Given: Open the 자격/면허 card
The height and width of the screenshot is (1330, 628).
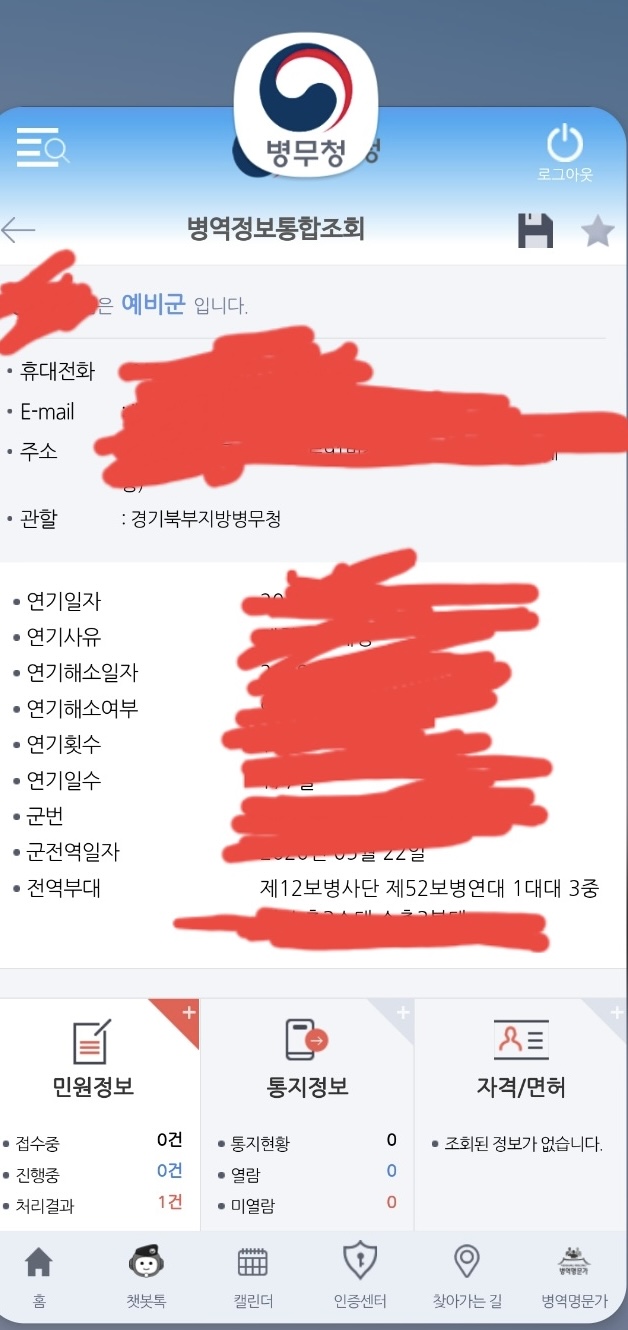Looking at the screenshot, I should (521, 1060).
